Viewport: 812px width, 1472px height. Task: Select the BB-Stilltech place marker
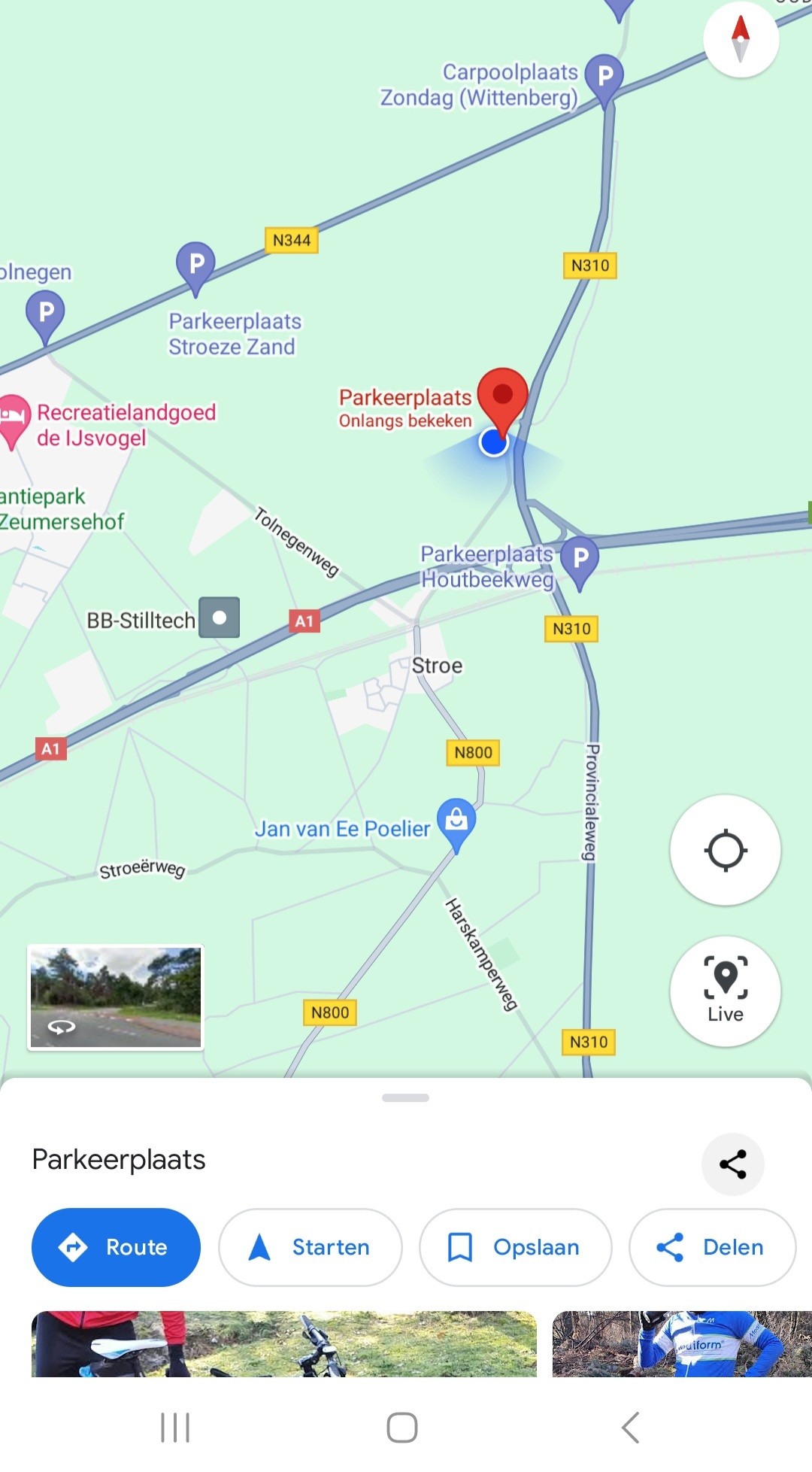click(220, 618)
